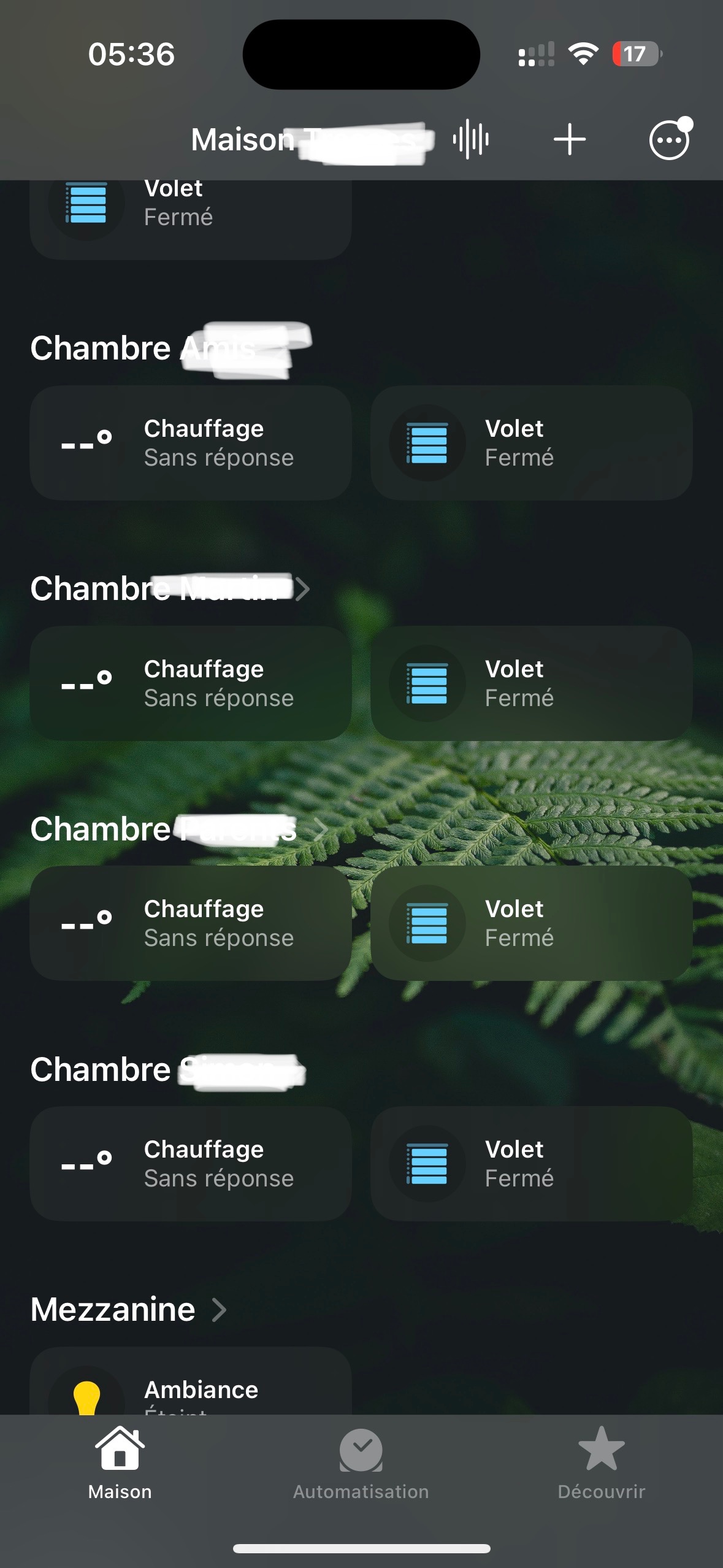Screen dimensions: 723x1568
Task: Switch to the Automatisation tab
Action: tap(361, 1463)
